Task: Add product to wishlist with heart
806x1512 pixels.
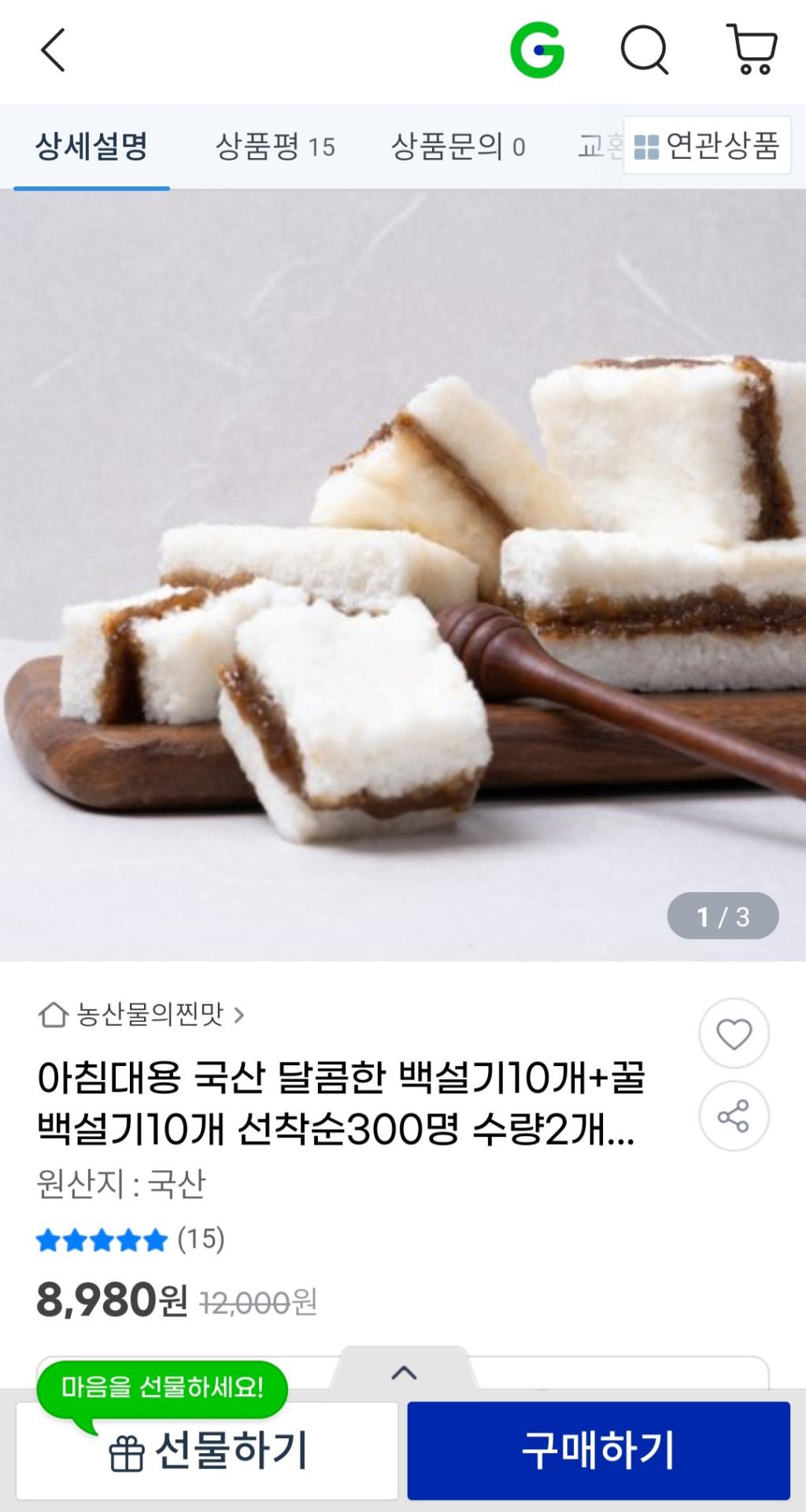Action: point(734,1034)
